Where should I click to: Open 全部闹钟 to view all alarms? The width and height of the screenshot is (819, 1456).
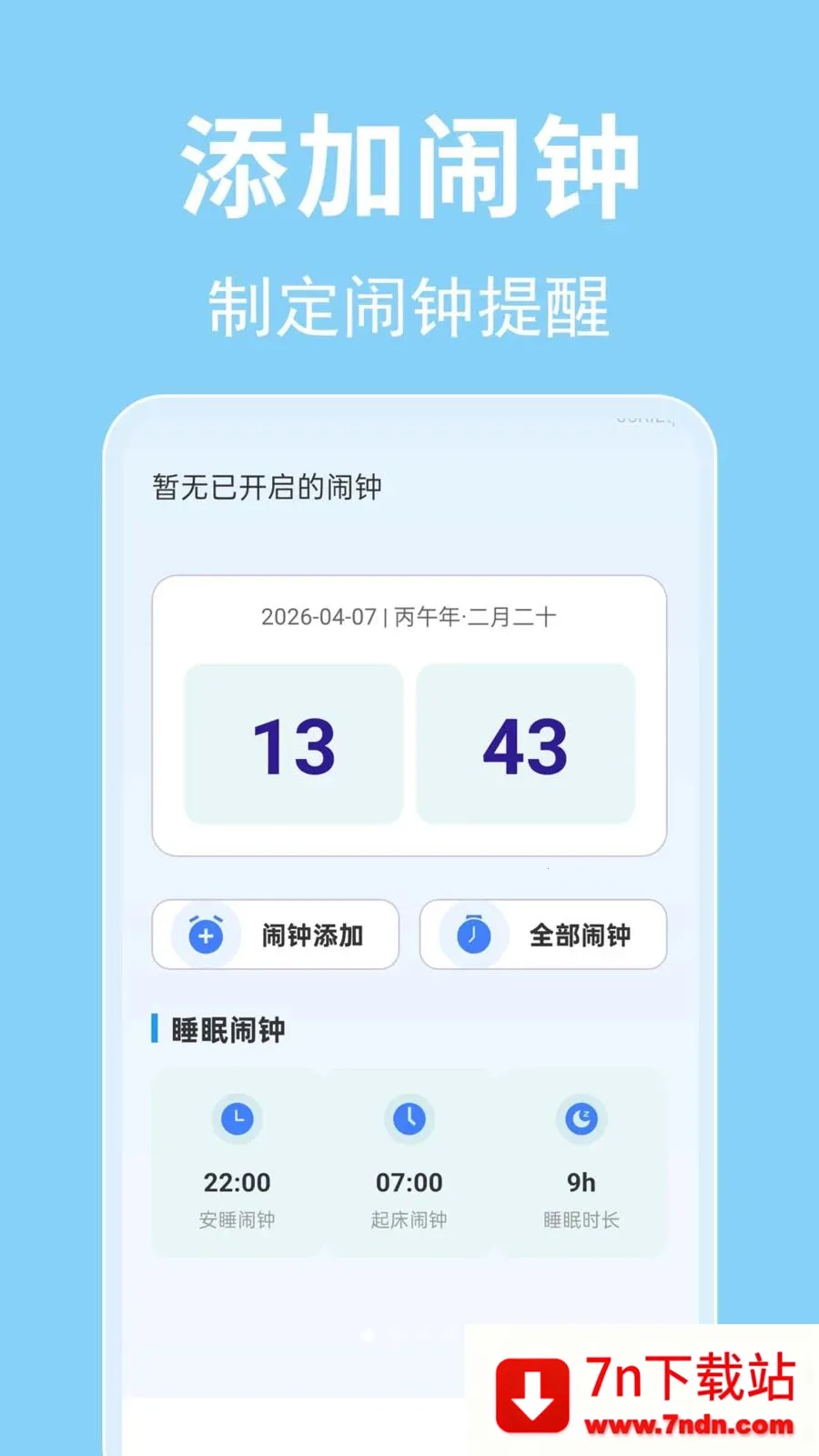click(543, 935)
